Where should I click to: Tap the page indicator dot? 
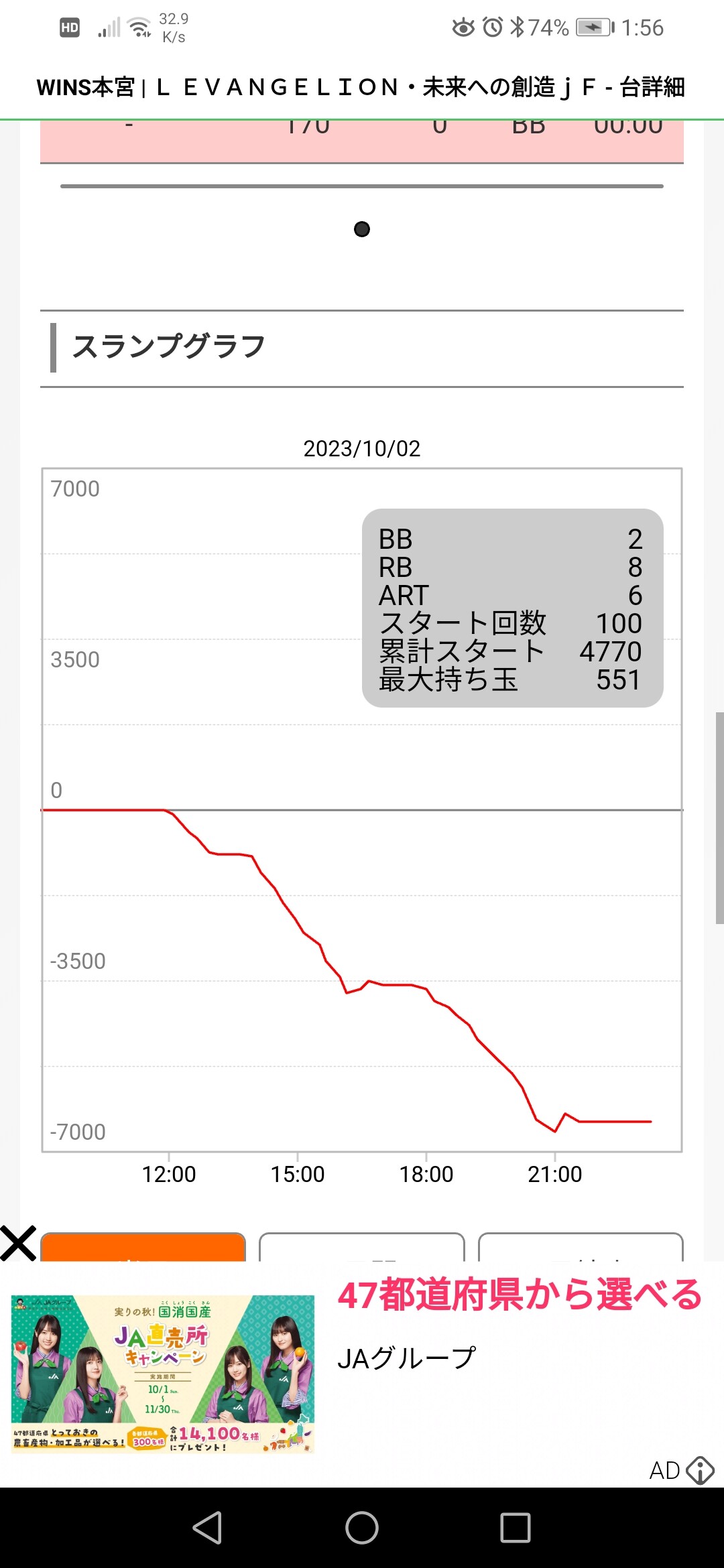tap(362, 230)
